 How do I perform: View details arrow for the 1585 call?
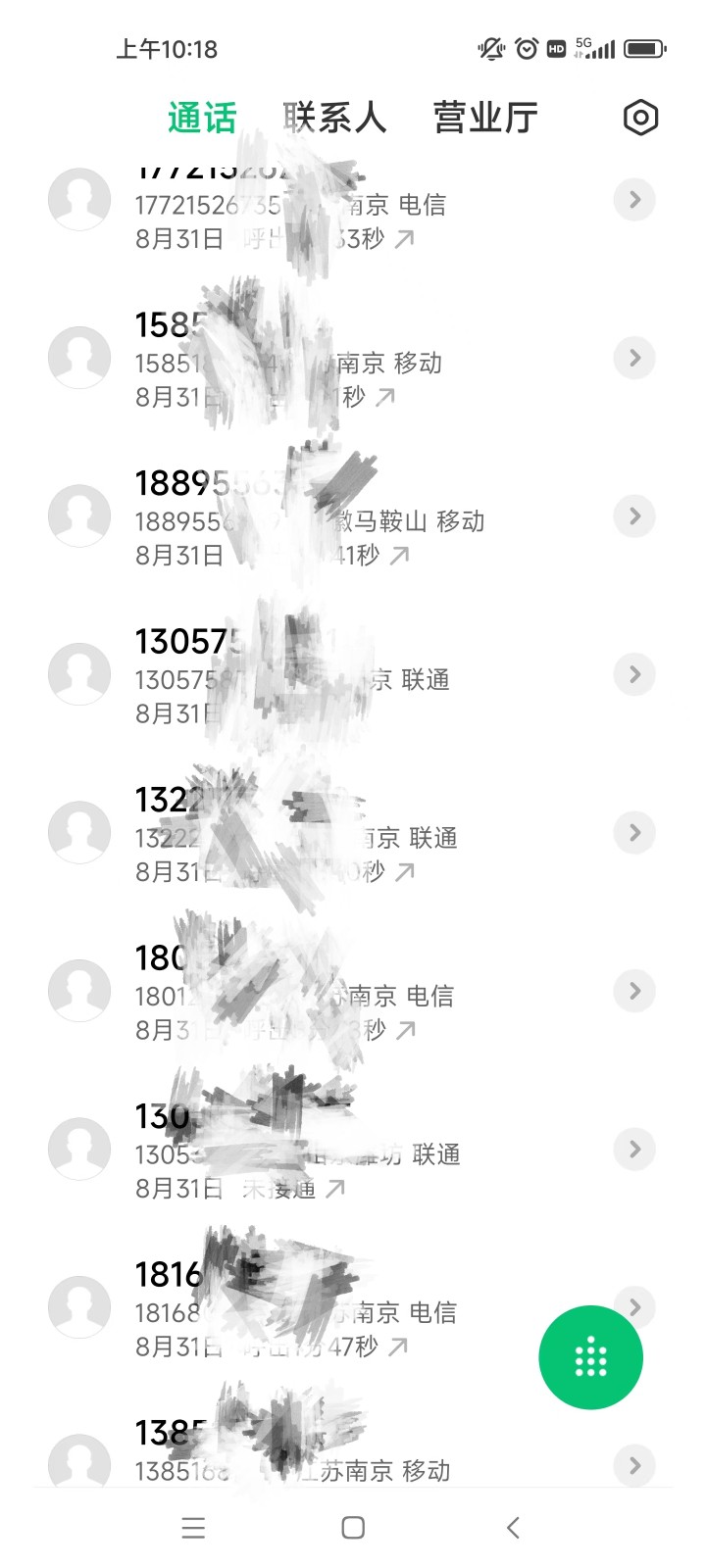(x=634, y=359)
